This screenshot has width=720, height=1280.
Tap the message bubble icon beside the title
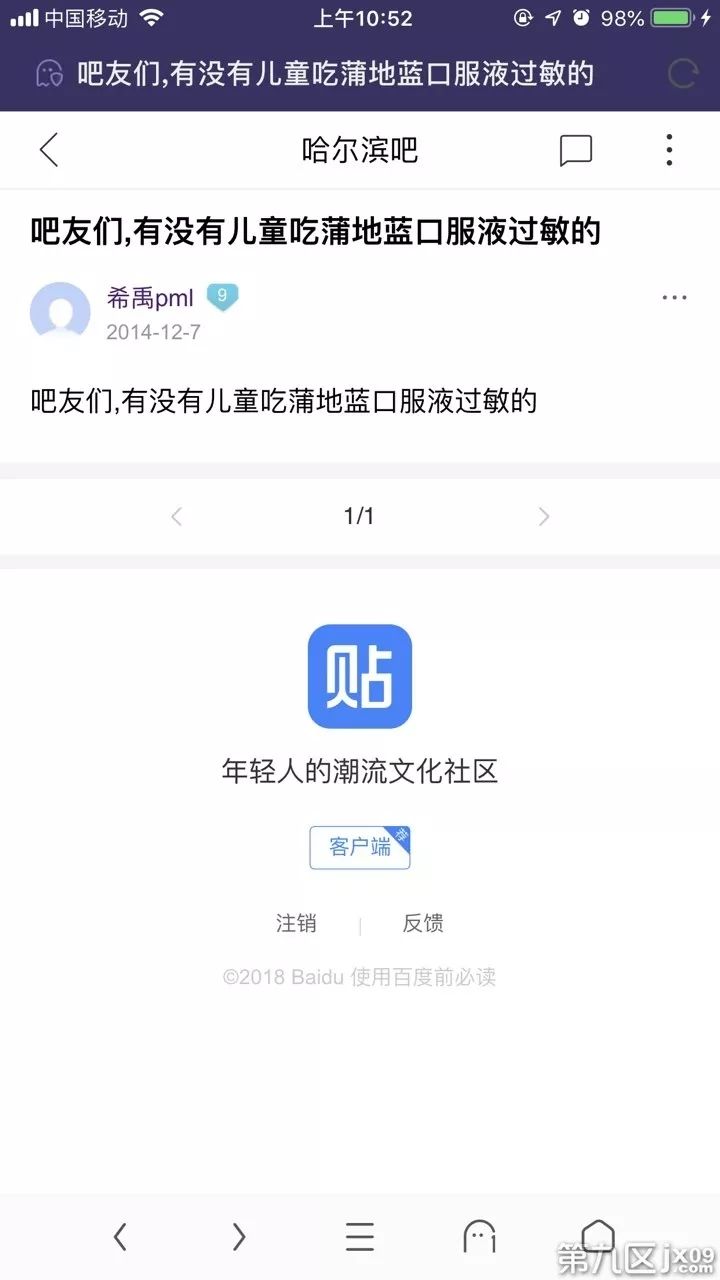coord(576,150)
